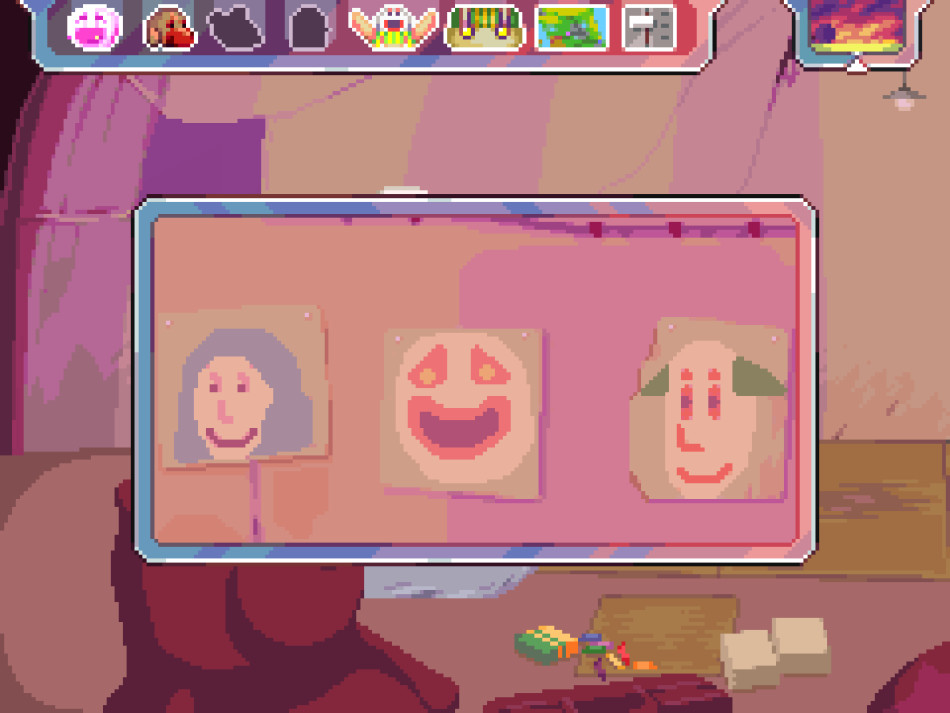This screenshot has height=713, width=950.
Task: Tap the green-haired smiling face drawing
Action: click(x=708, y=410)
